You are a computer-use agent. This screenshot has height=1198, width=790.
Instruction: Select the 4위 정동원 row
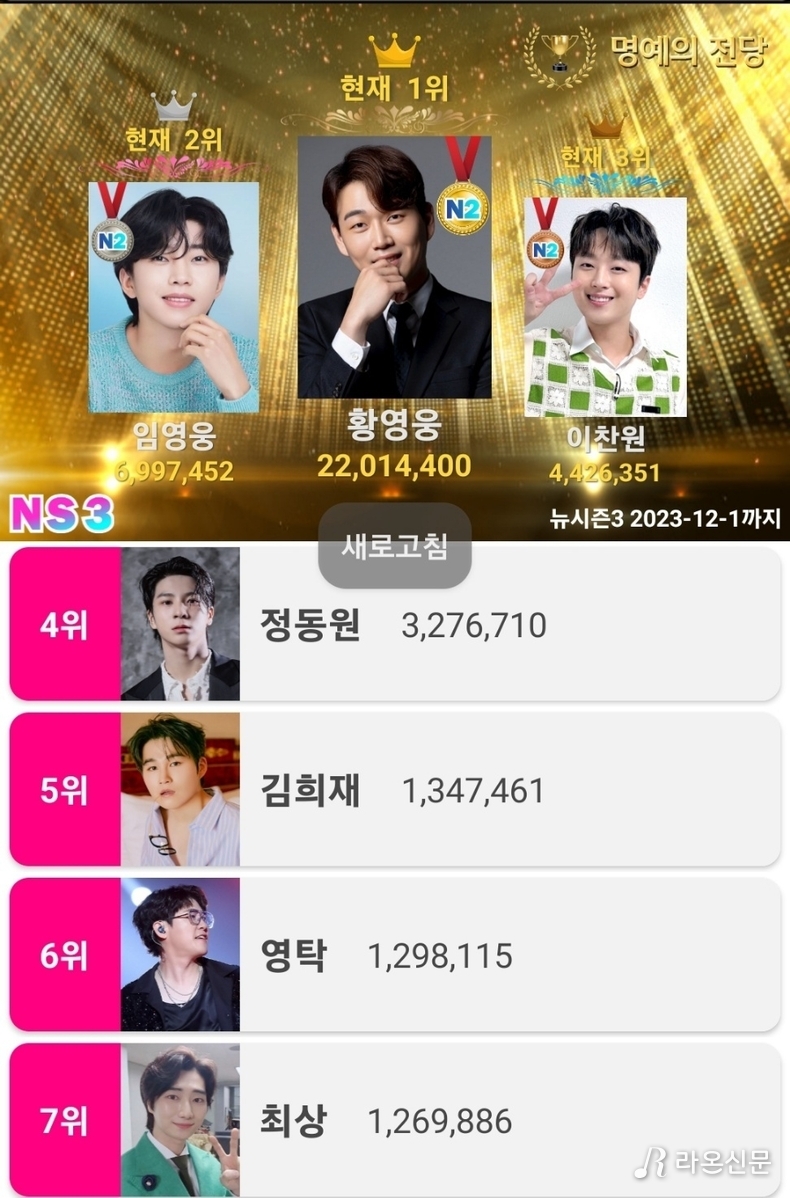point(394,624)
